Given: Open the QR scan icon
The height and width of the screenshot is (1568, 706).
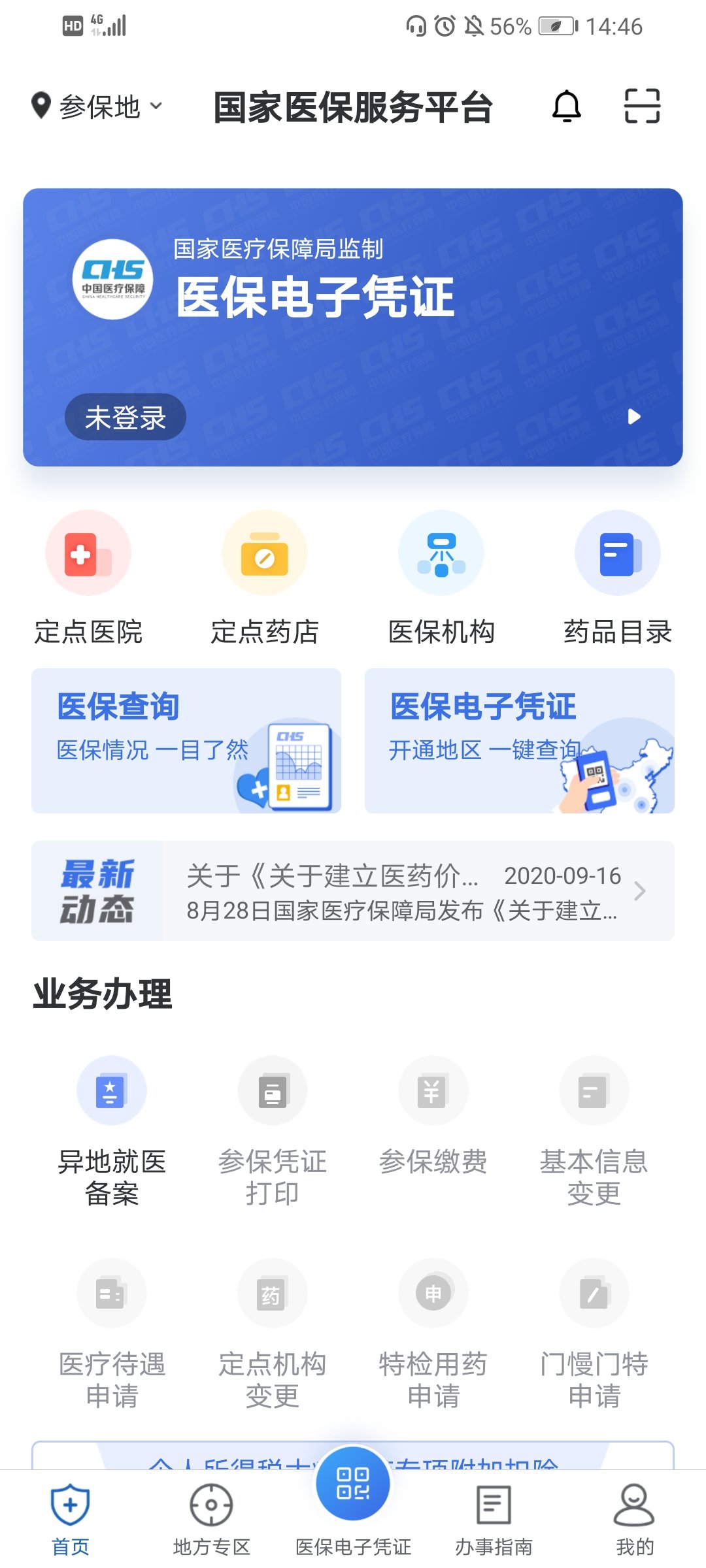Looking at the screenshot, I should [642, 106].
